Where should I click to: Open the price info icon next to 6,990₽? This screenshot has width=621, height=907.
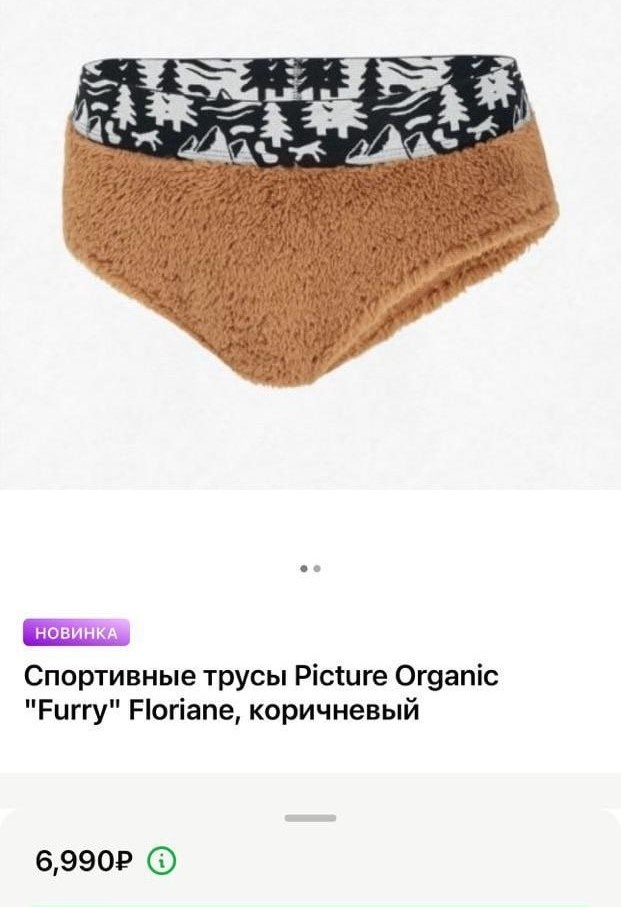(x=162, y=860)
